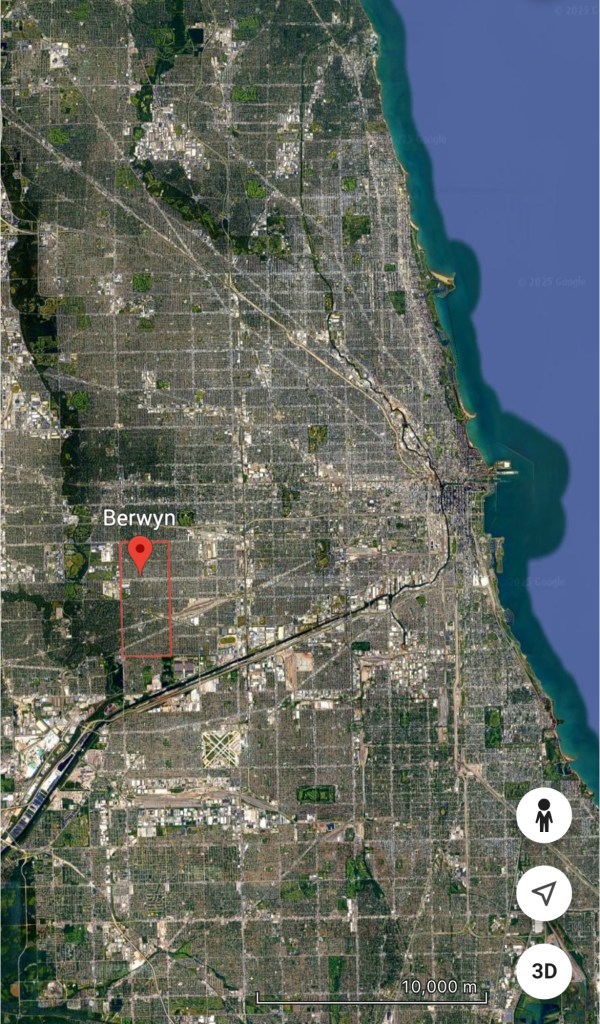Open Street View pegman button
600x1024 pixels.
click(x=544, y=816)
